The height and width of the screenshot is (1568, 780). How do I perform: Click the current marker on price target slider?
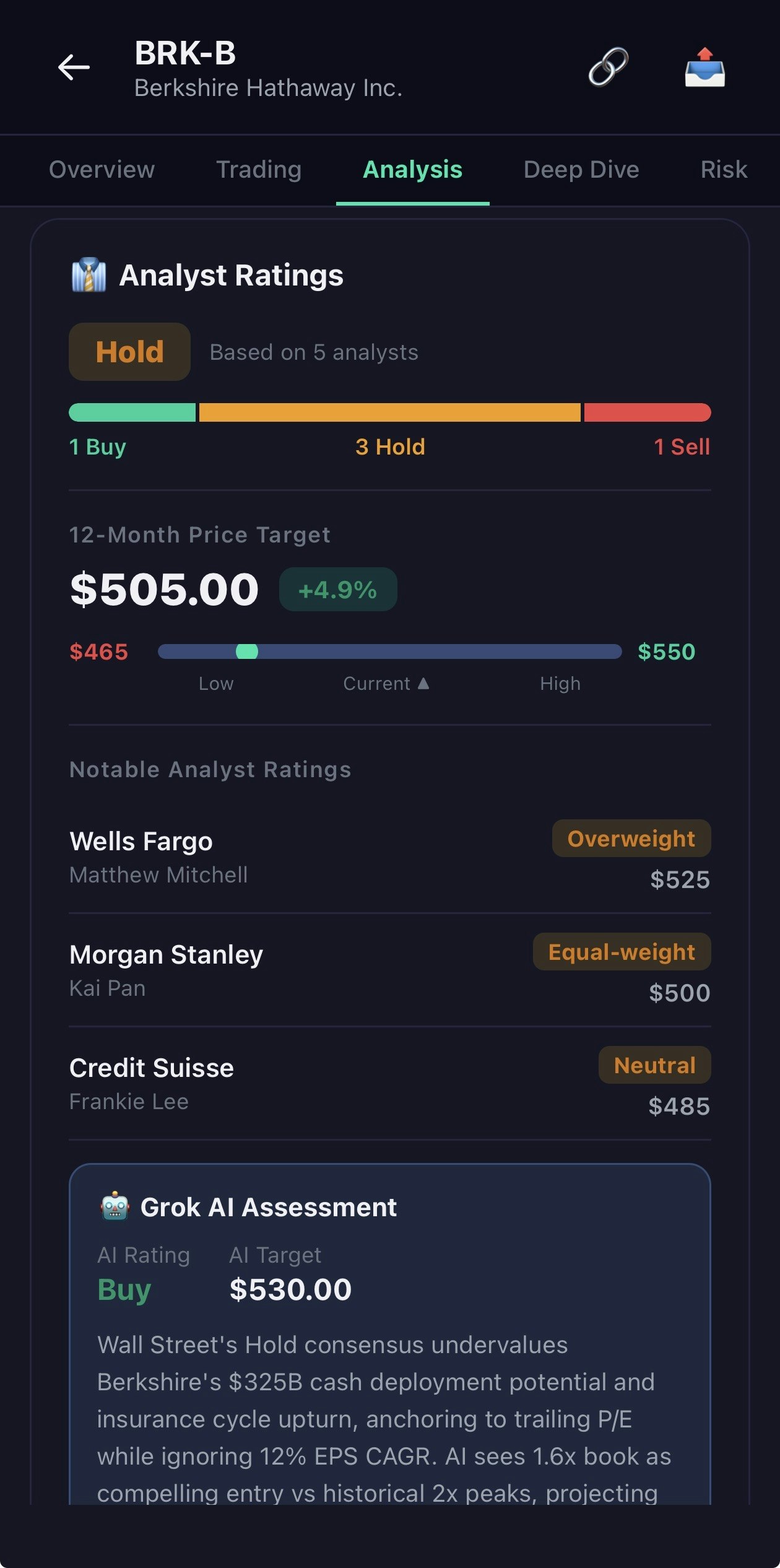pos(247,651)
